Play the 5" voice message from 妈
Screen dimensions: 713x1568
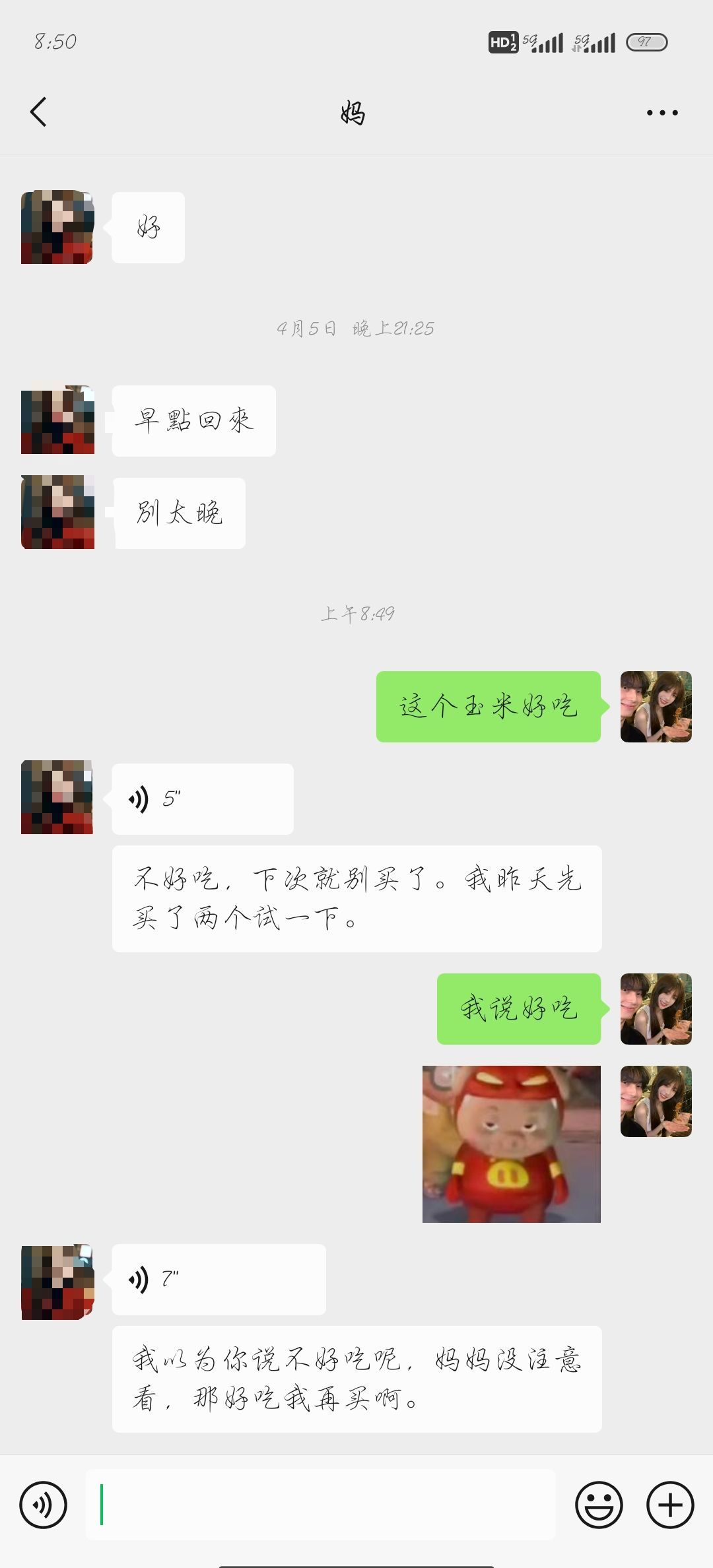coord(201,799)
